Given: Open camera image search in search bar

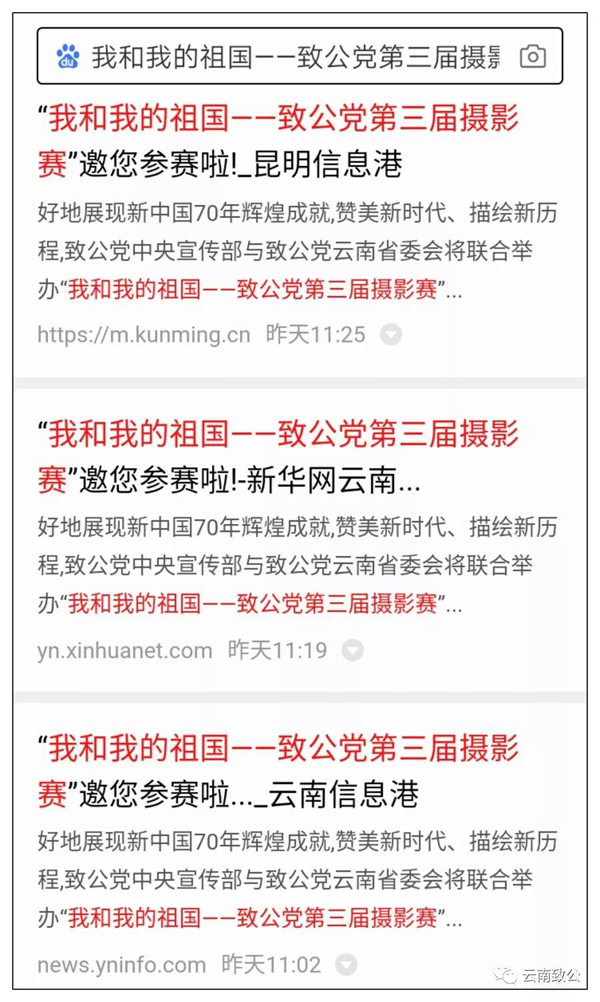Looking at the screenshot, I should [533, 56].
